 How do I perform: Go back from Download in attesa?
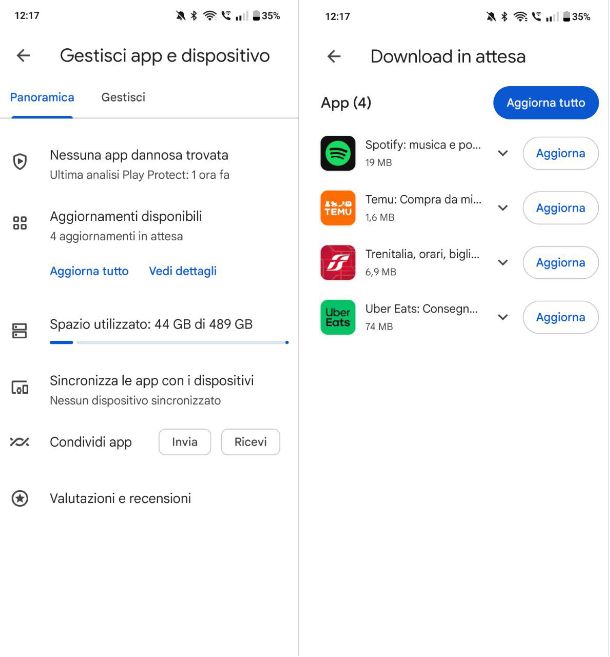point(334,56)
